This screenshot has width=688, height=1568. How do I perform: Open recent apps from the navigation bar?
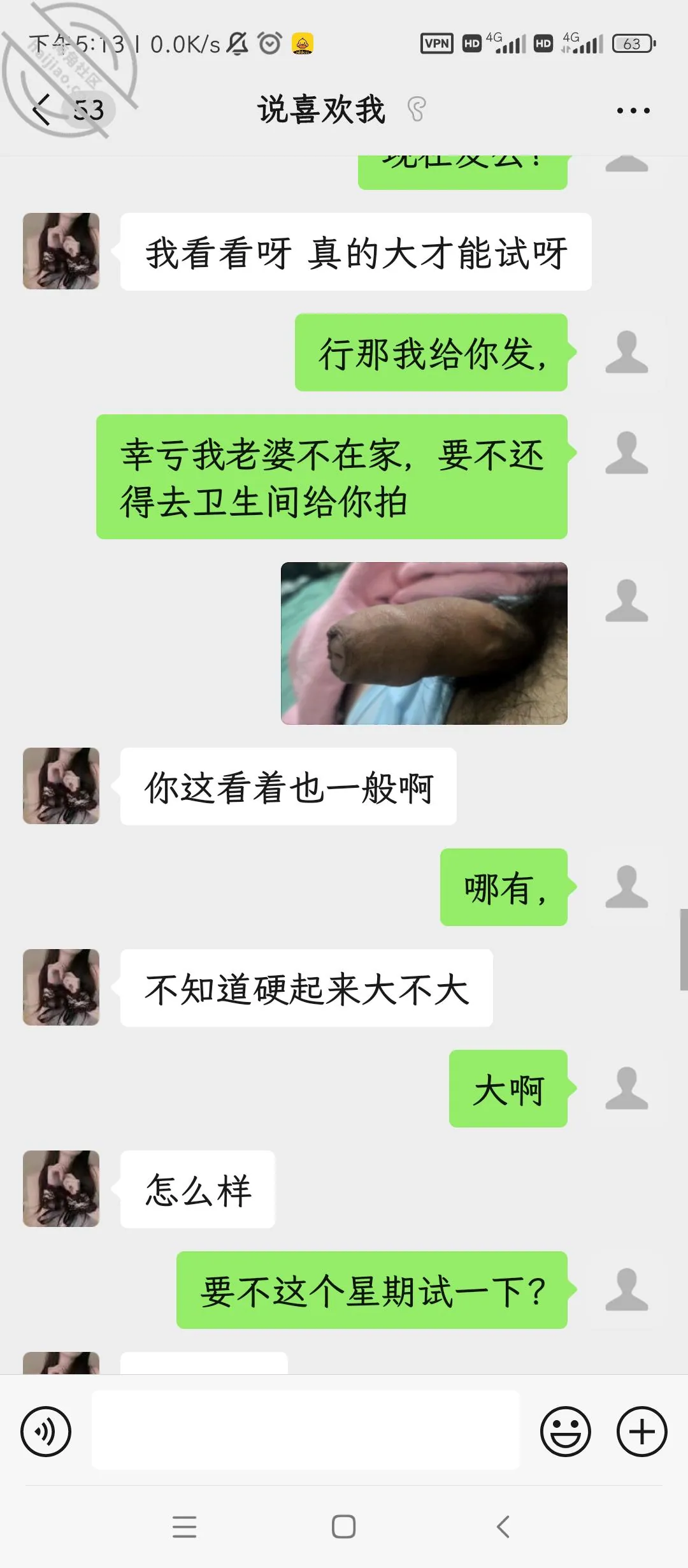click(184, 1527)
